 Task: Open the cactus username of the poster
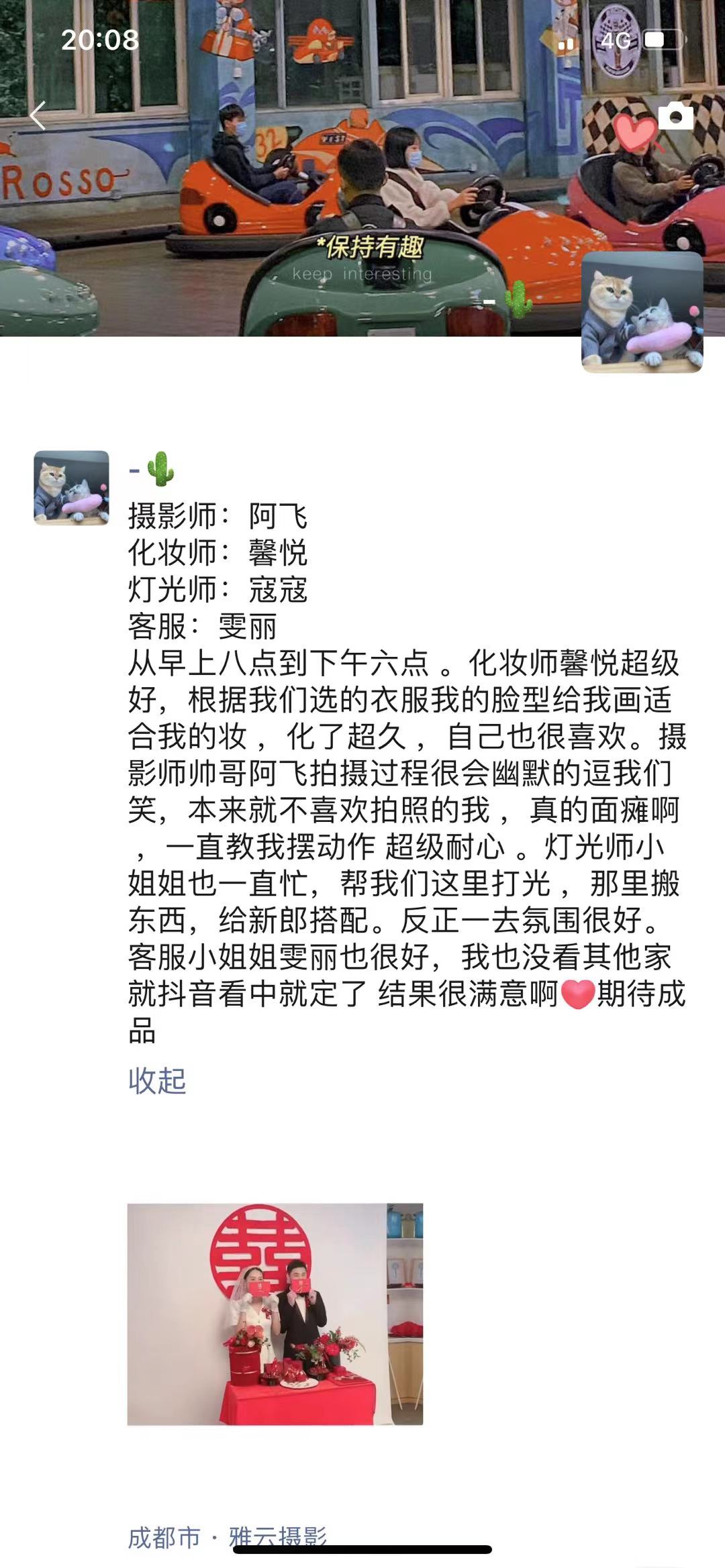coord(153,469)
